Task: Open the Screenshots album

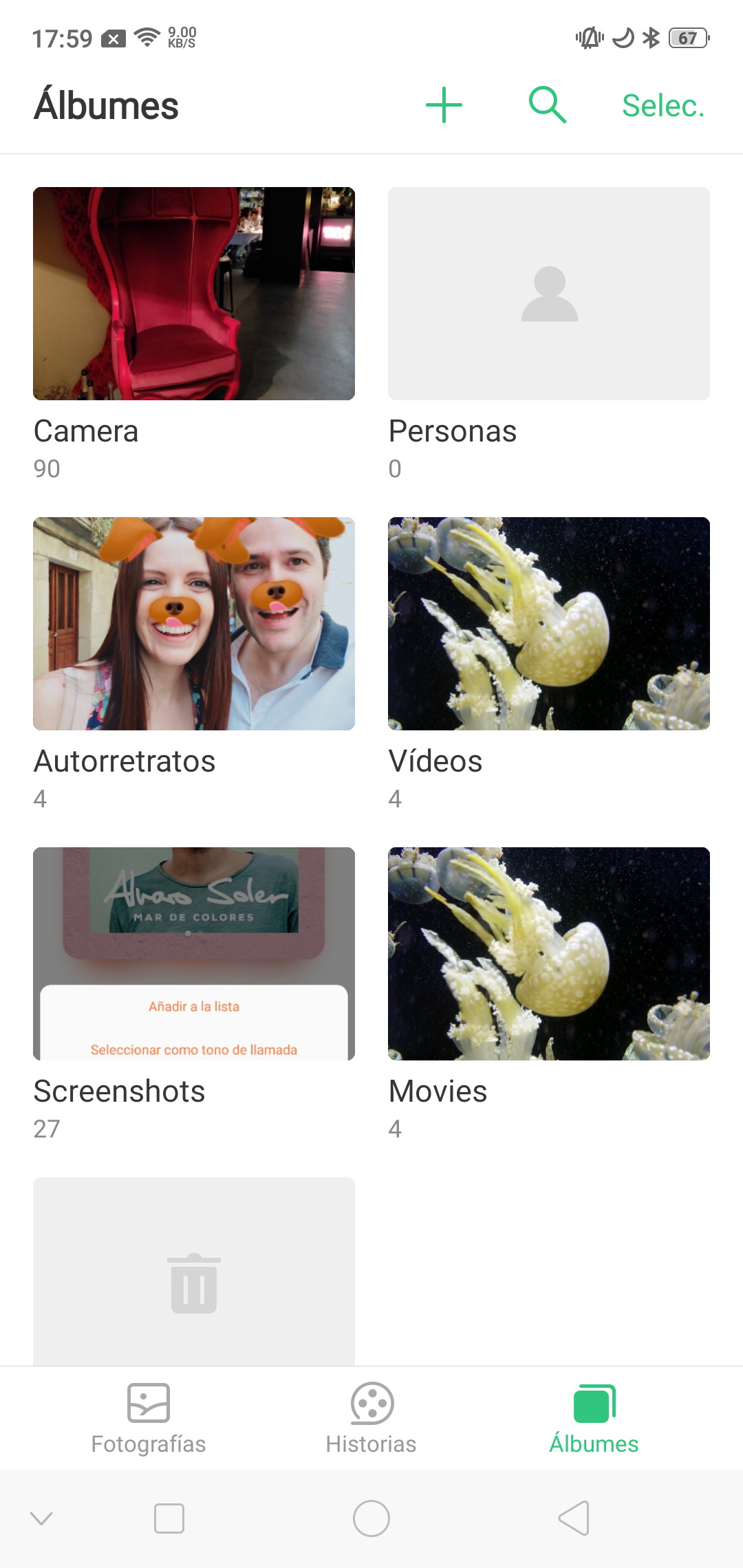Action: [194, 954]
